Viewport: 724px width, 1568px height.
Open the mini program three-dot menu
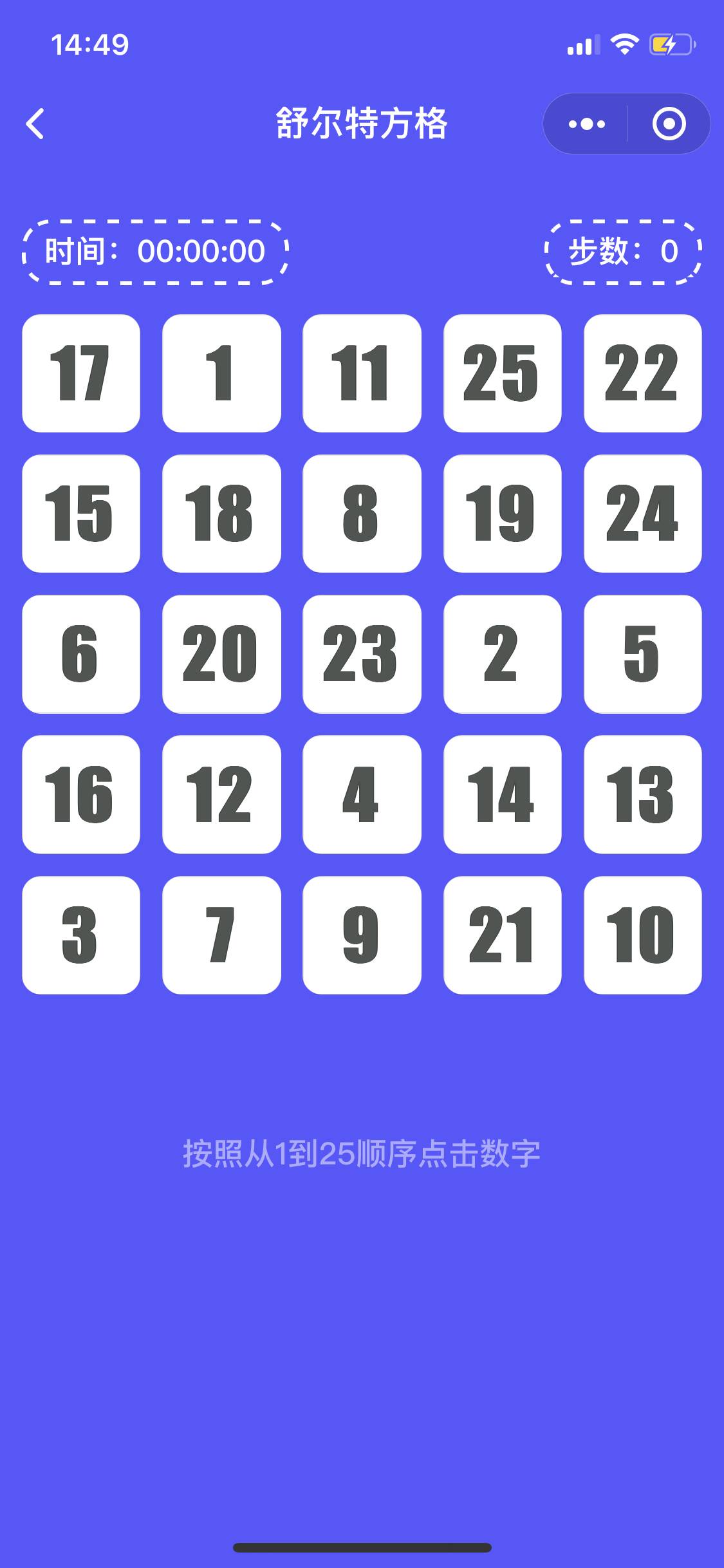pyautogui.click(x=586, y=124)
